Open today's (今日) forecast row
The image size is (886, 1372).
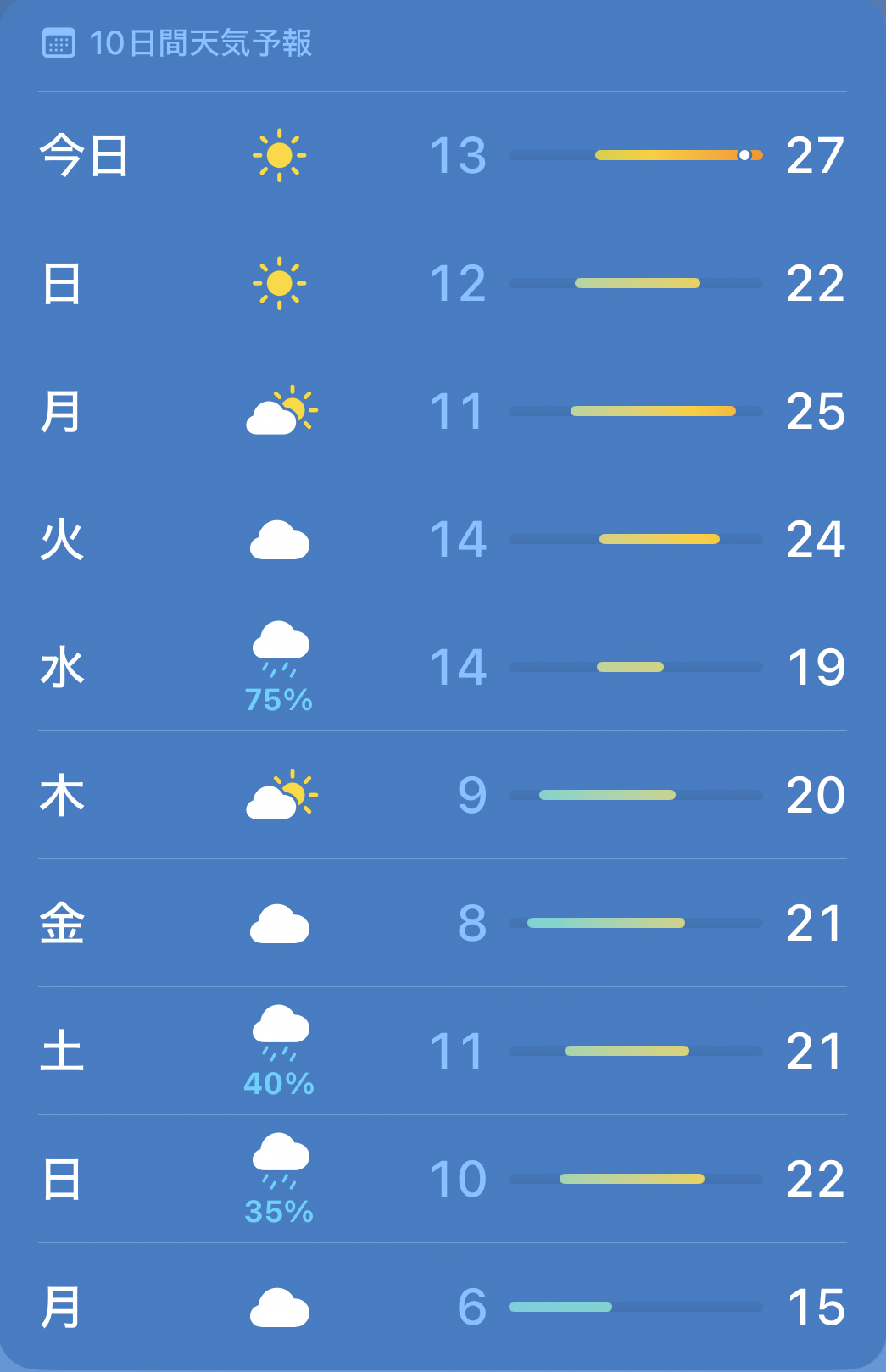point(443,156)
